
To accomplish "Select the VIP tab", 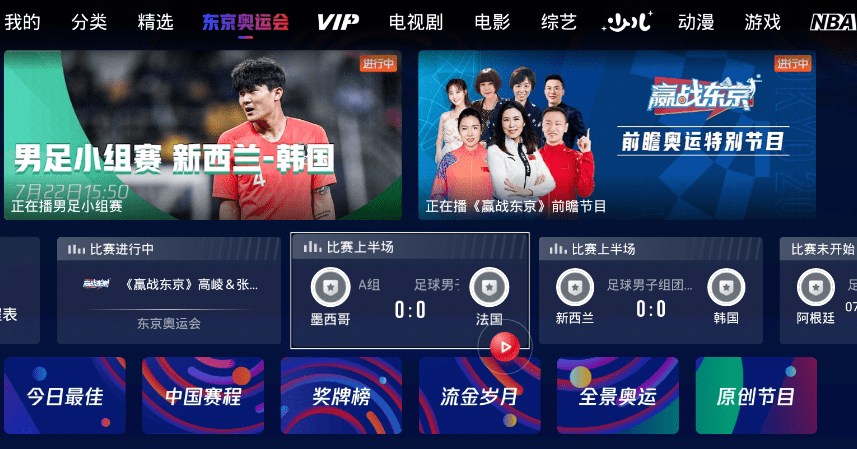I will [337, 22].
